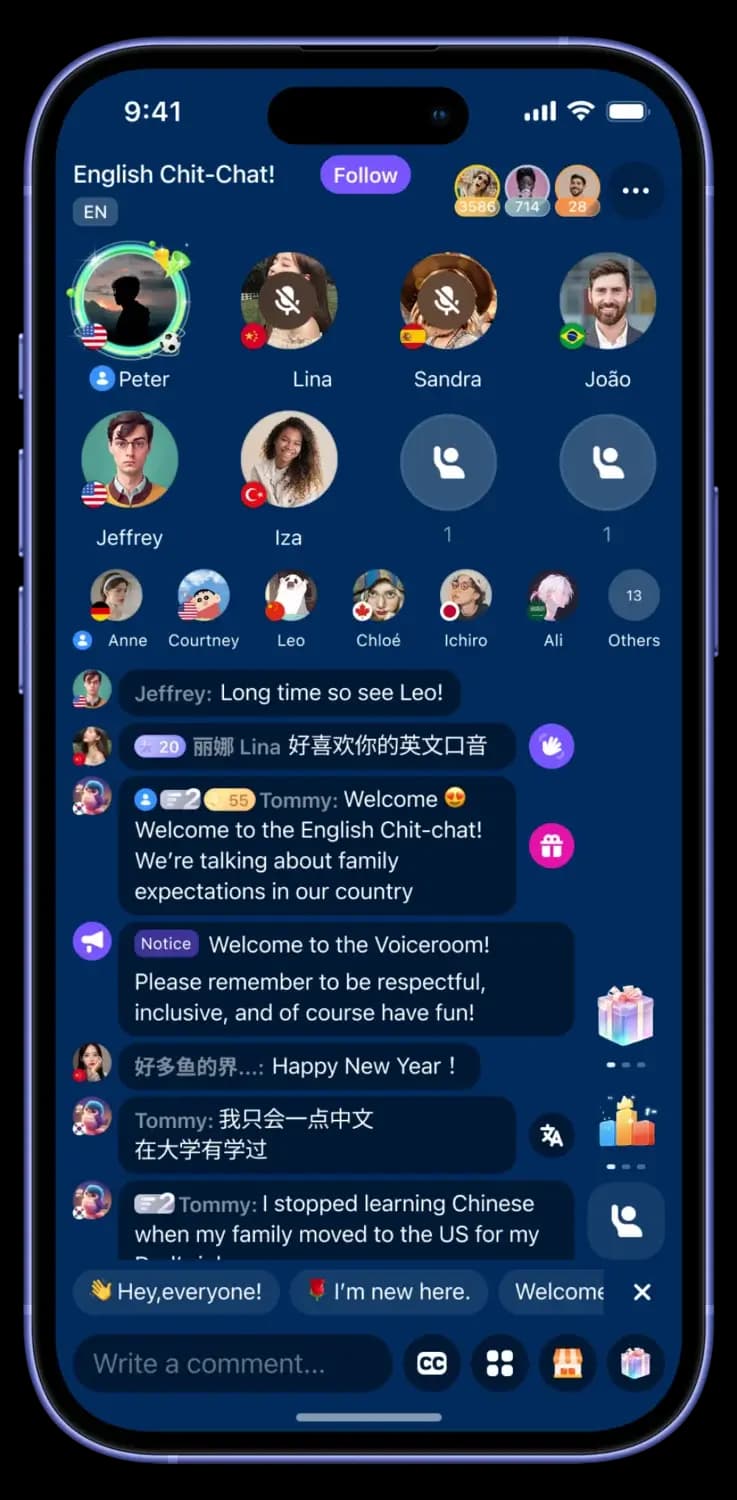
Task: Request a seat with the floating mic button
Action: pos(626,1221)
